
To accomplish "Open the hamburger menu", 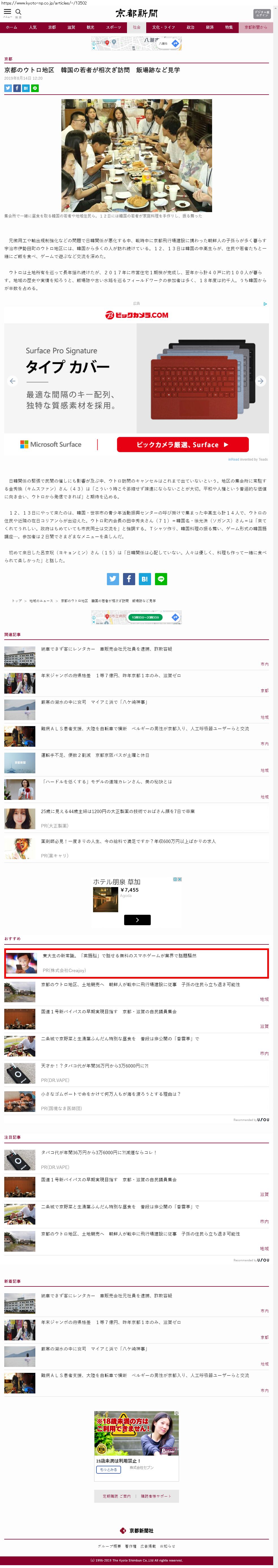I will point(7,12).
